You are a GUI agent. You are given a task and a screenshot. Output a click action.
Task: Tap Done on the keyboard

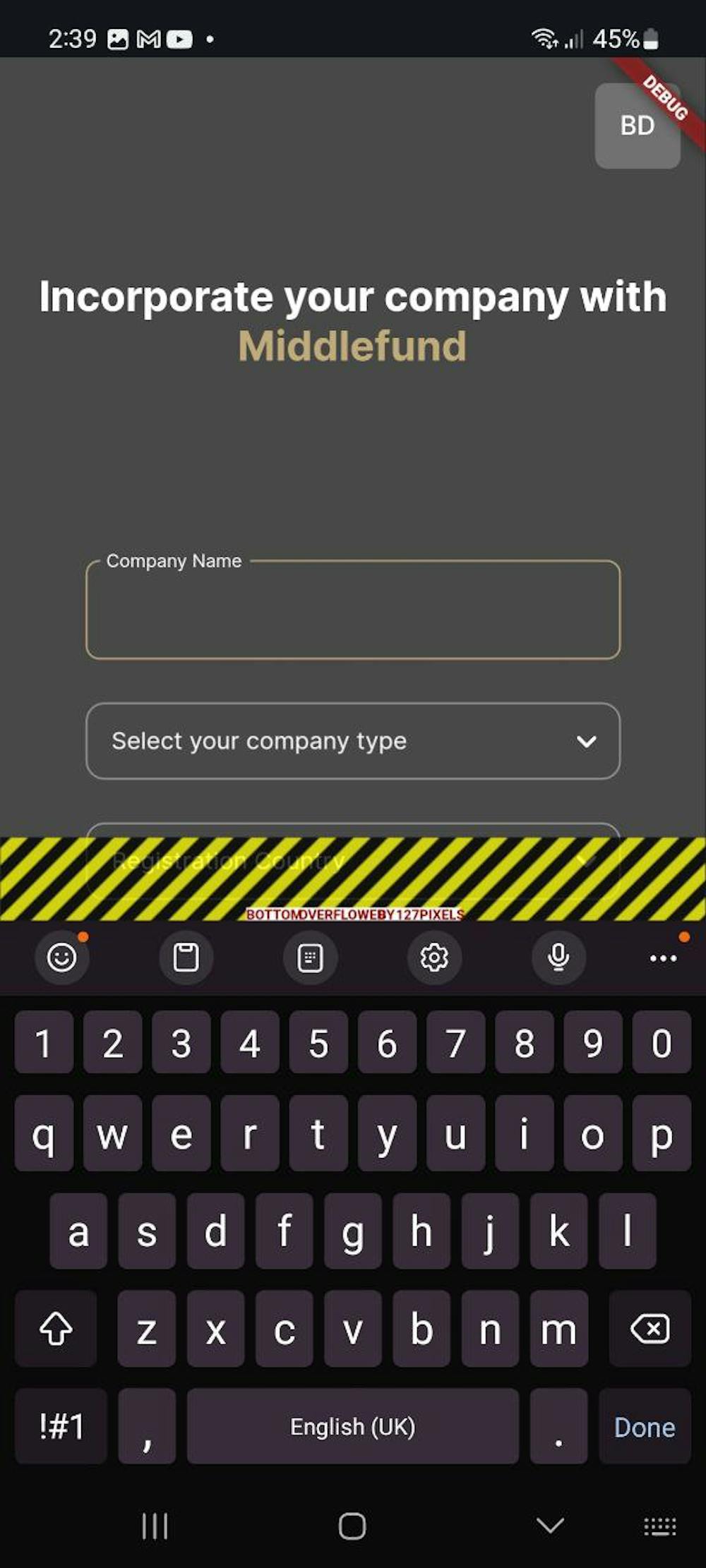(x=645, y=1426)
